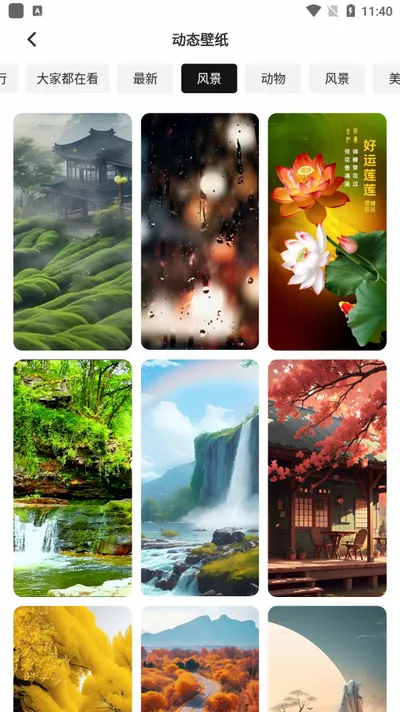Viewport: 400px width, 712px height.
Task: Open the rainy window bokeh wallpaper
Action: point(200,232)
